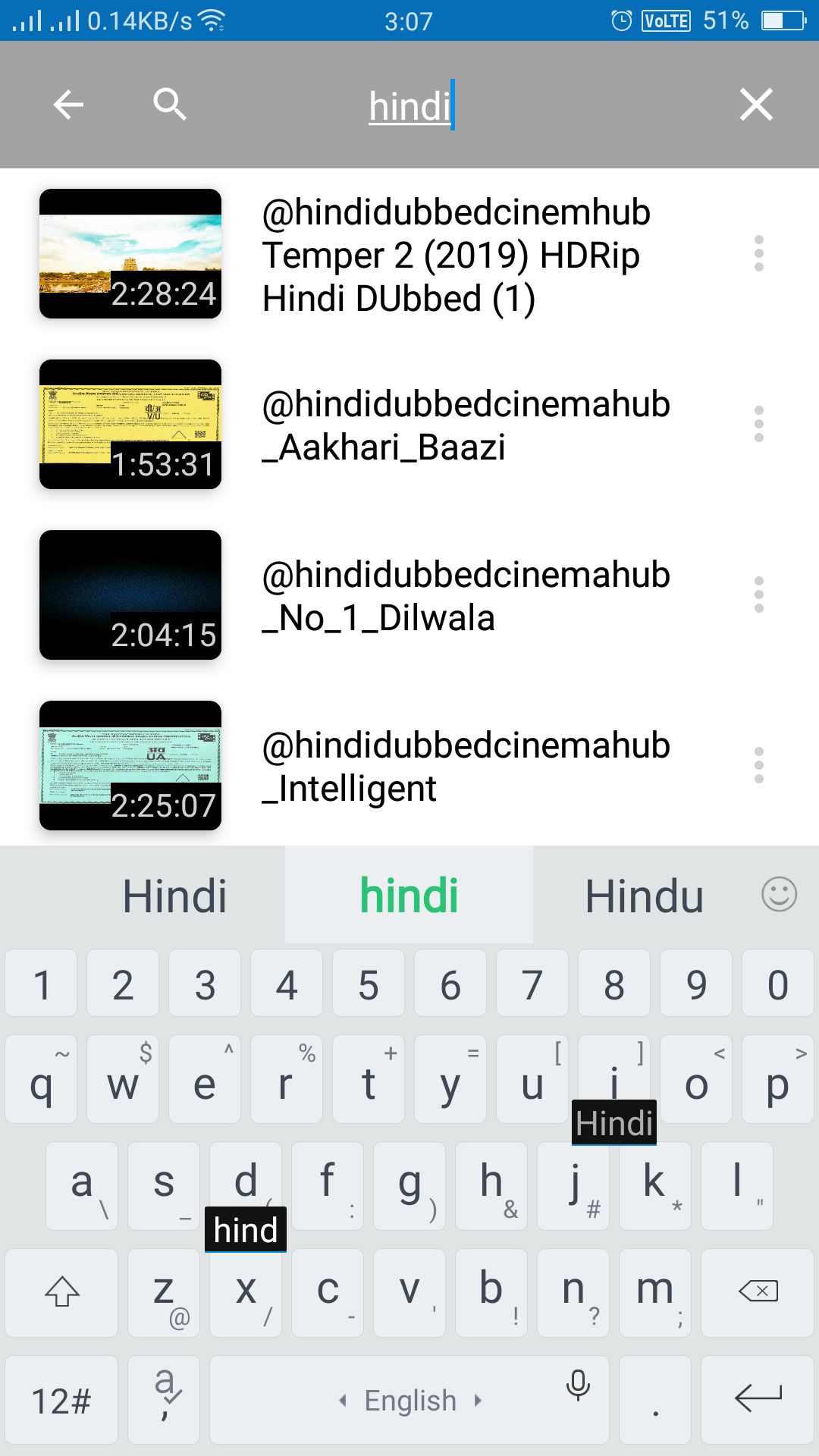Show overflow menu for No_1_Dilwala
Viewport: 819px width, 1456px height.
758,595
